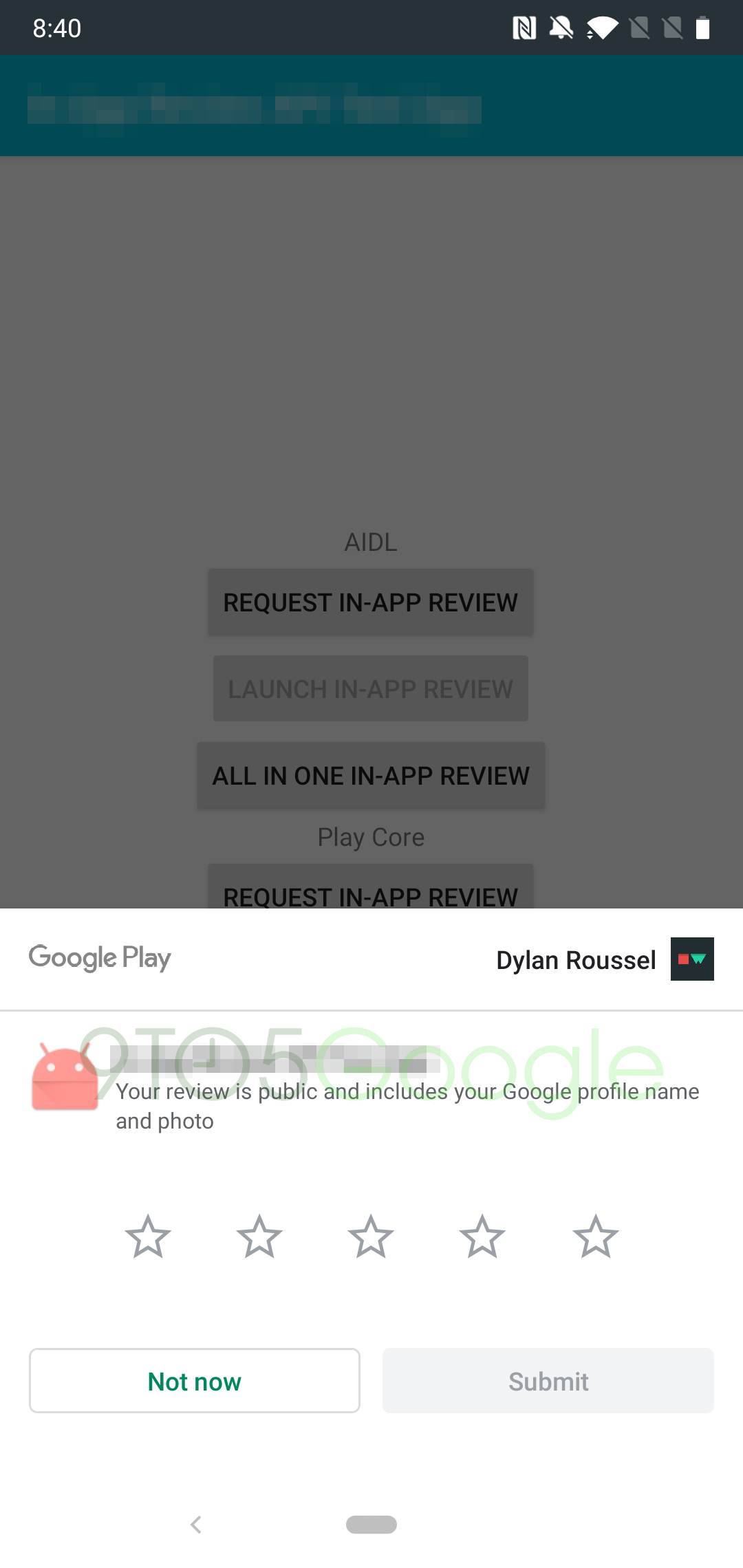The width and height of the screenshot is (743, 1568).
Task: Give a three-star rating
Action: [x=371, y=1237]
